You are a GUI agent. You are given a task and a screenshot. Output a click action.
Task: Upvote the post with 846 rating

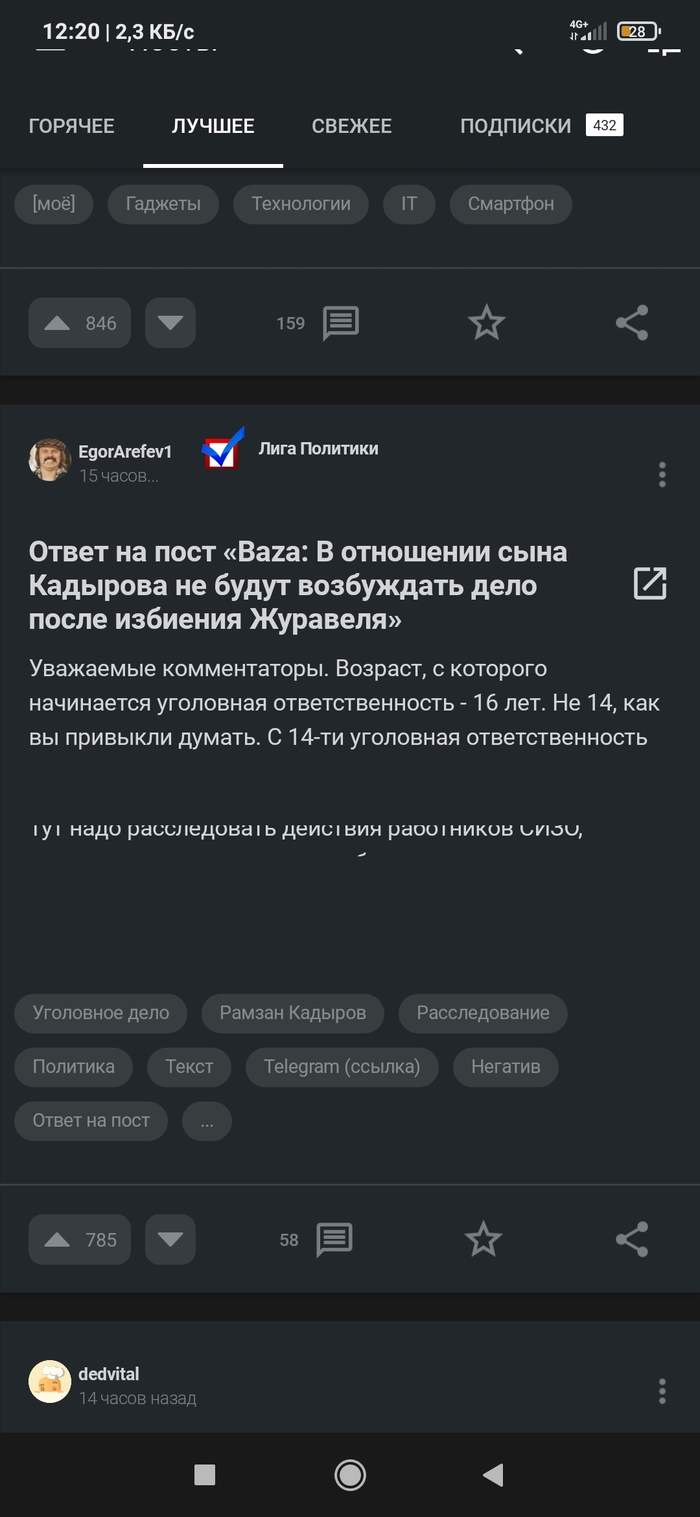[x=80, y=323]
